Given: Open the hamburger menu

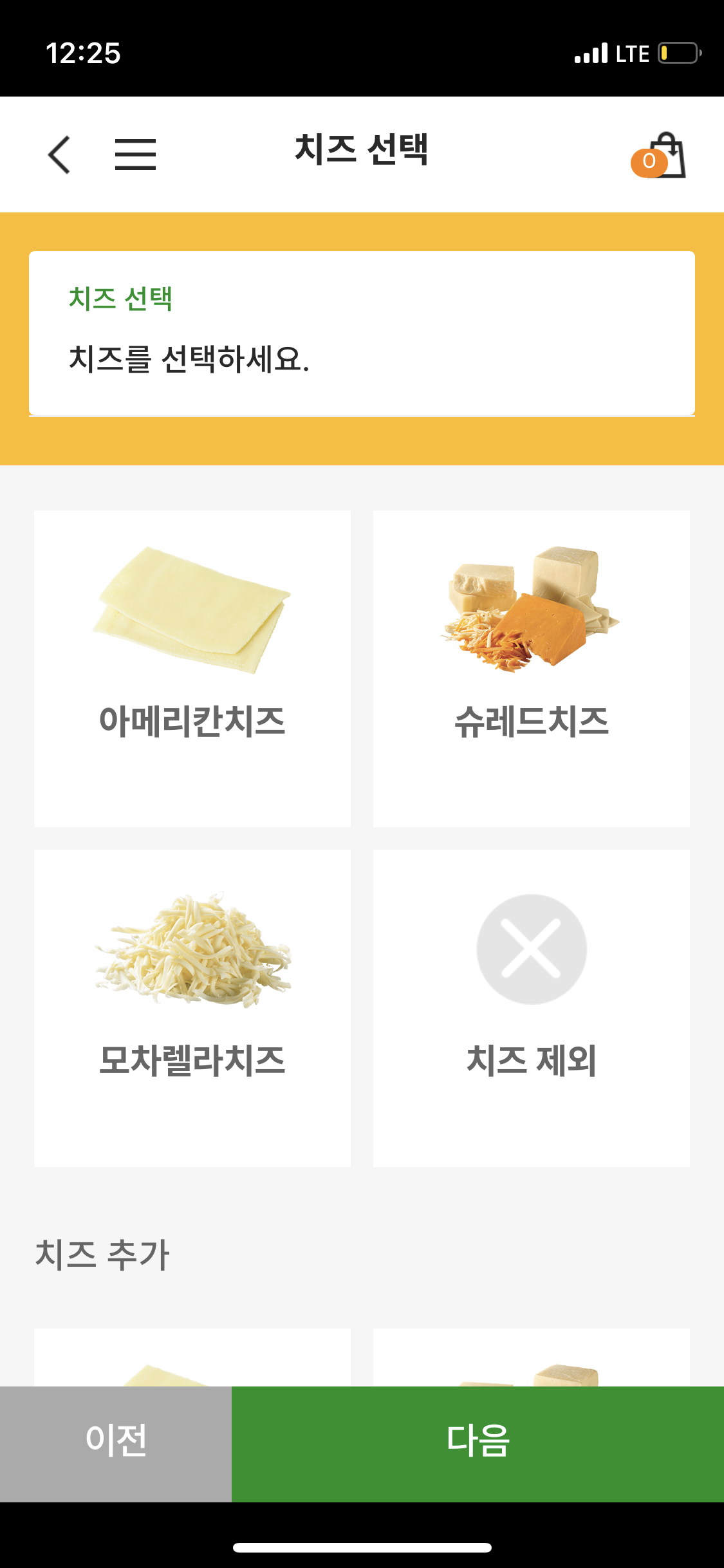Looking at the screenshot, I should coord(135,155).
